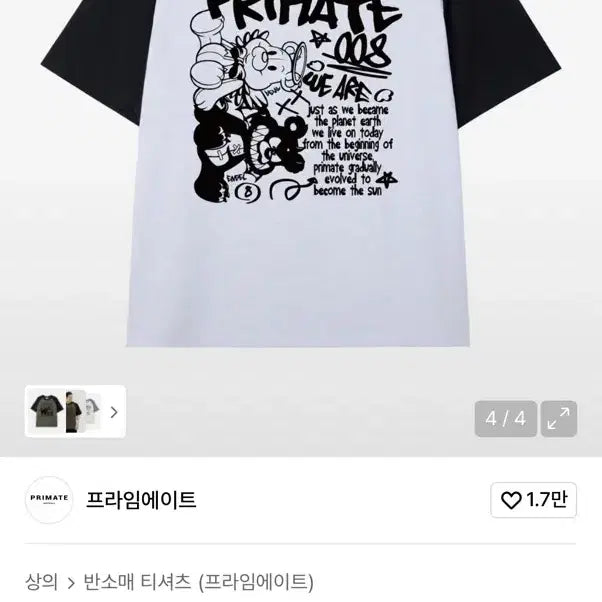Open the product thumbnail gallery strip
Screen dimensions: 602x602
75,411
